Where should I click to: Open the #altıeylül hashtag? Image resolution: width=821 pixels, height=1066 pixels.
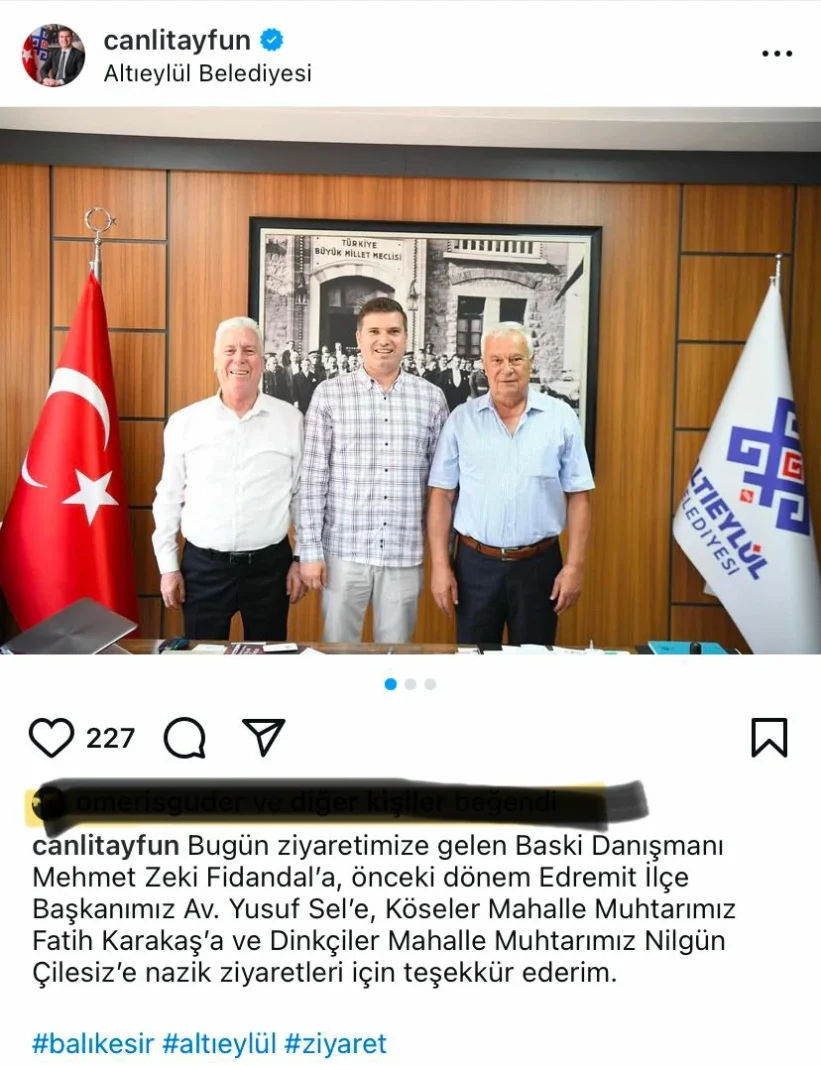pos(219,1044)
